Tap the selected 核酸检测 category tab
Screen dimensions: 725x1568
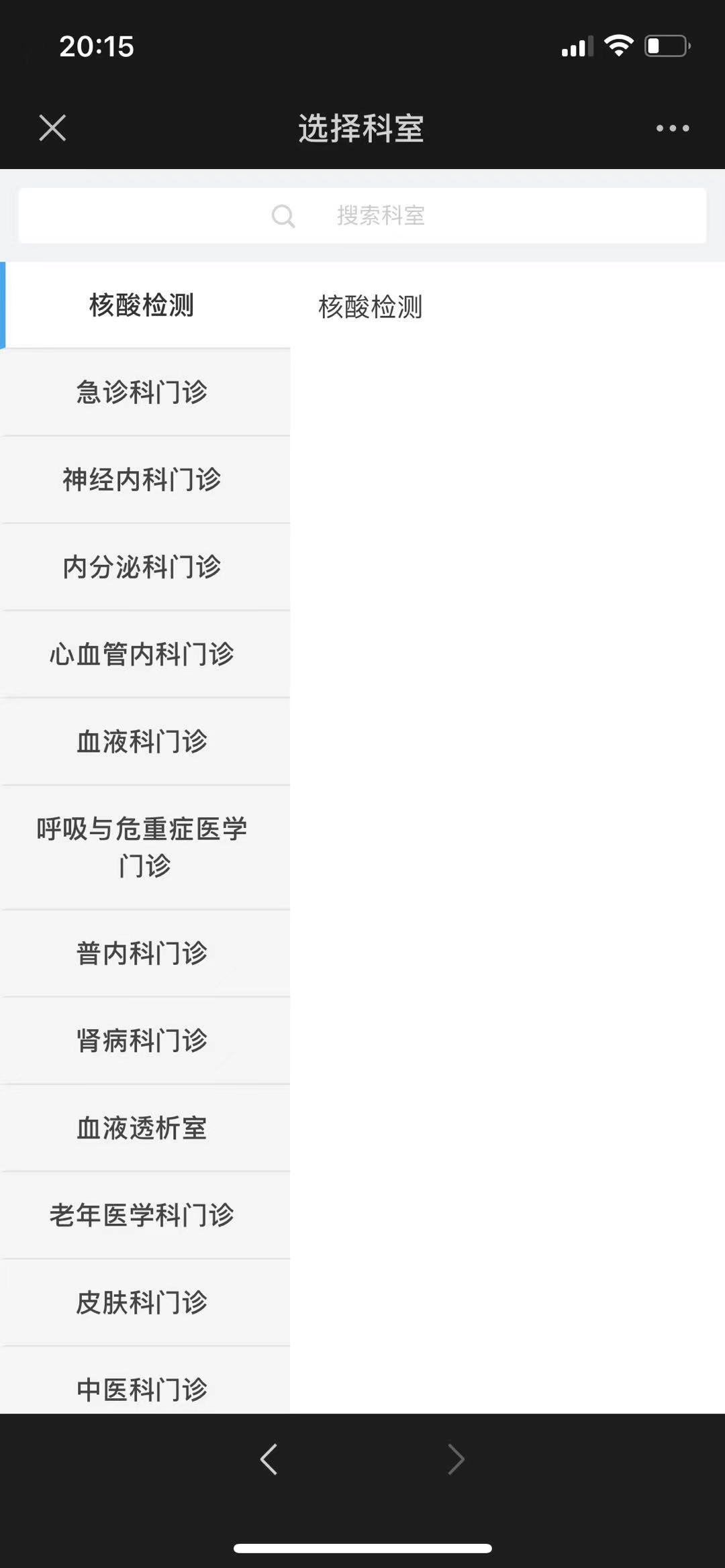pos(145,305)
